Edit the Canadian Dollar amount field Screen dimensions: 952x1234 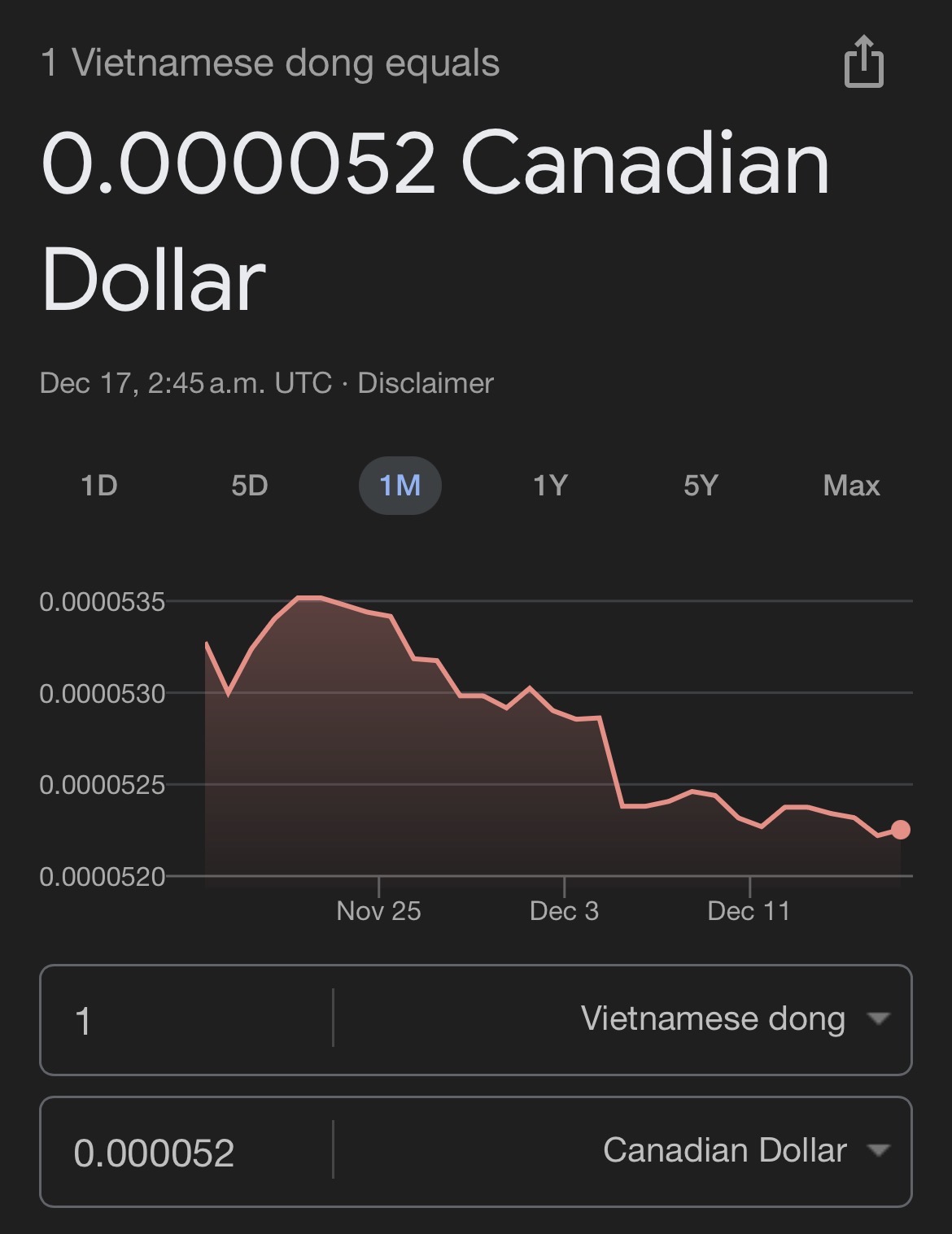click(x=187, y=1152)
